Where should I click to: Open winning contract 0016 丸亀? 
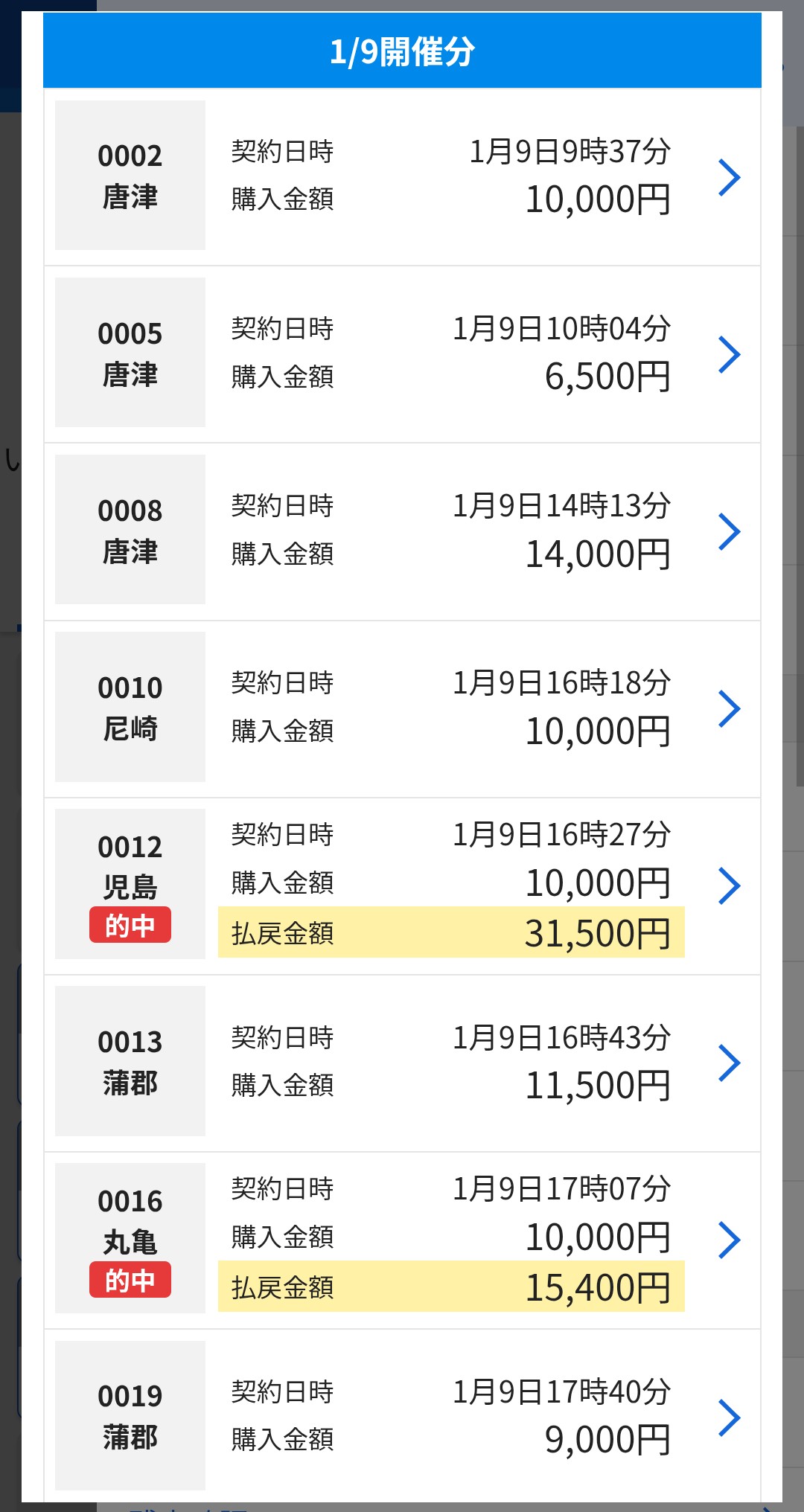pyautogui.click(x=402, y=1239)
